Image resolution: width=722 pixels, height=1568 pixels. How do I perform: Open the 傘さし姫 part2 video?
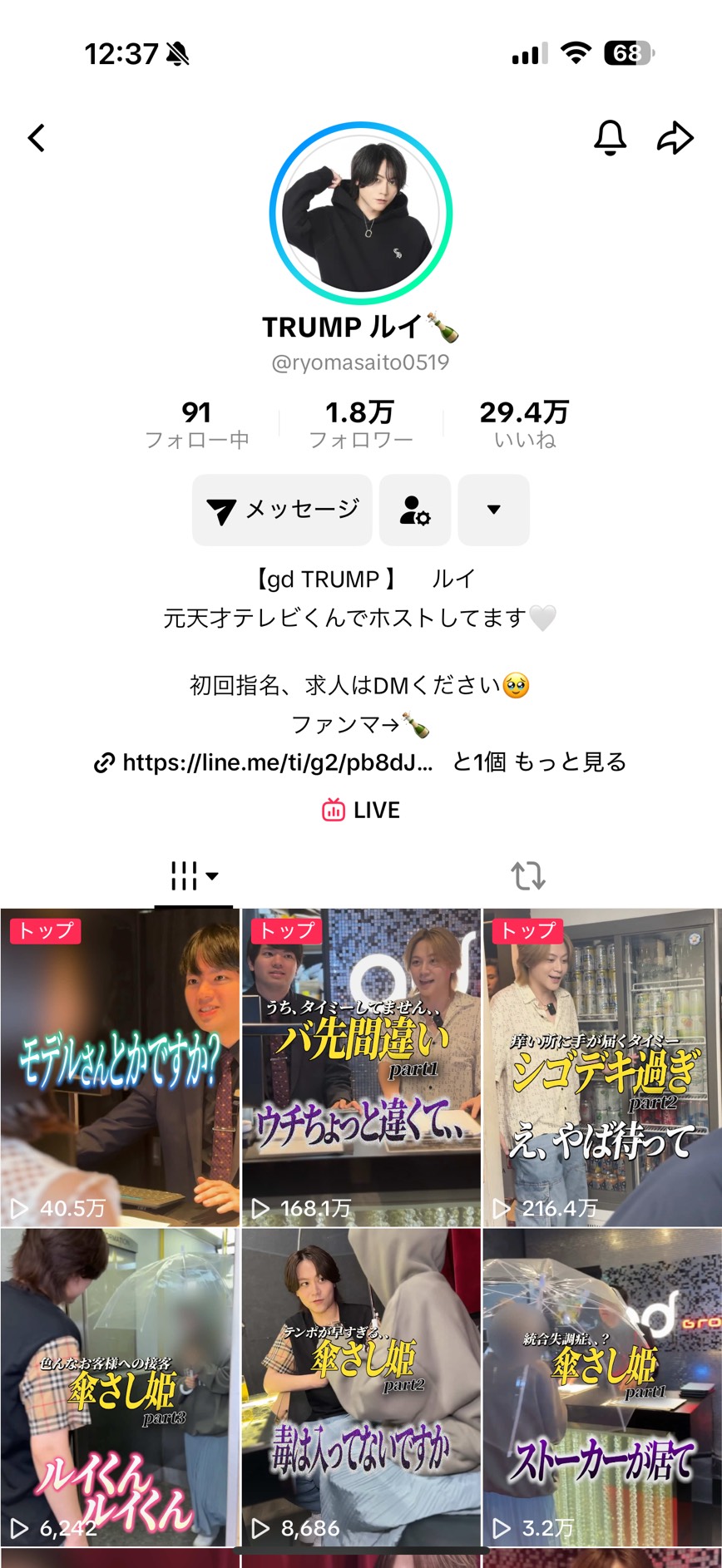click(361, 1387)
